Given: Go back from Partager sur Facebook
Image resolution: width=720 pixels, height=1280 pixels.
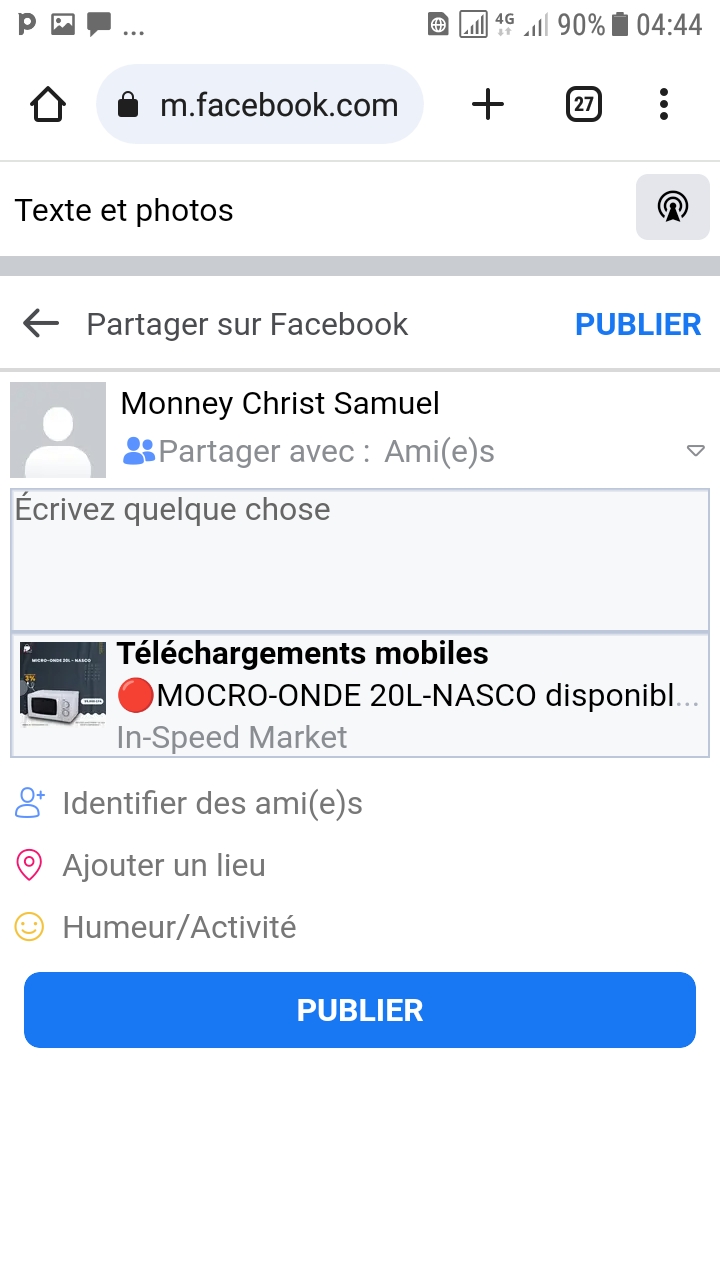Looking at the screenshot, I should (41, 324).
